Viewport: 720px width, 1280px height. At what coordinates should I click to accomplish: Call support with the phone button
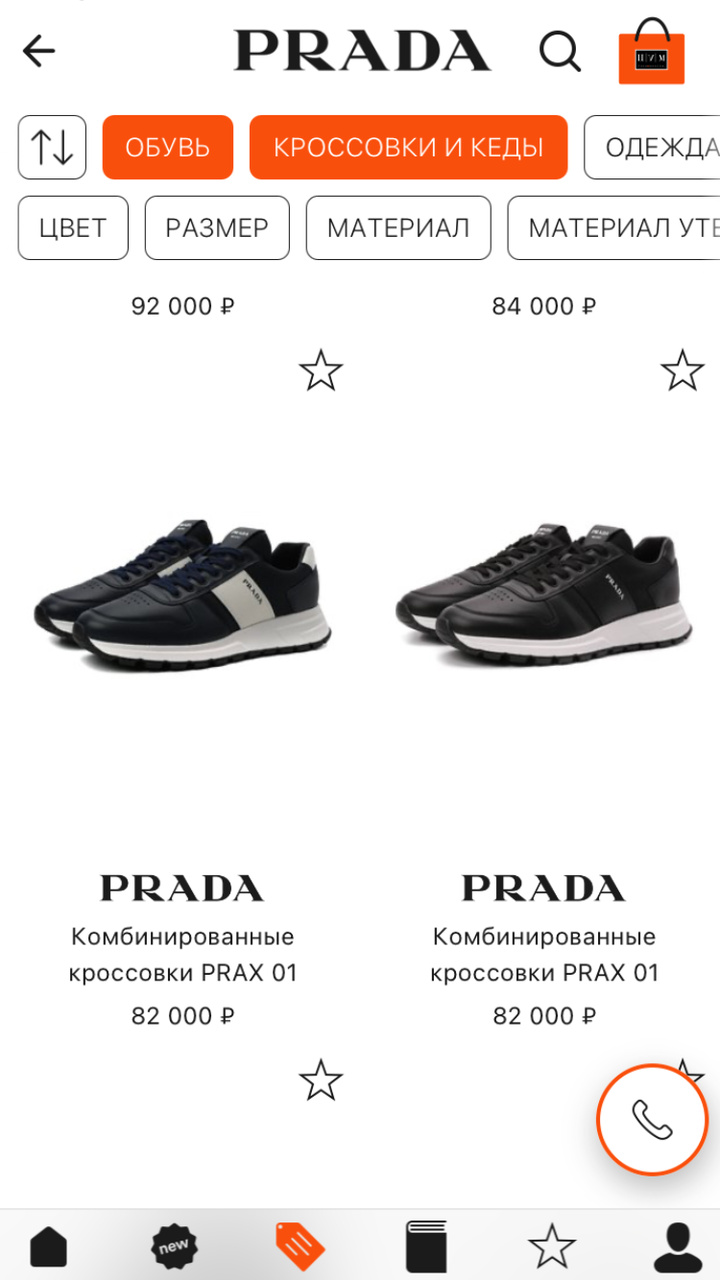tap(652, 1119)
